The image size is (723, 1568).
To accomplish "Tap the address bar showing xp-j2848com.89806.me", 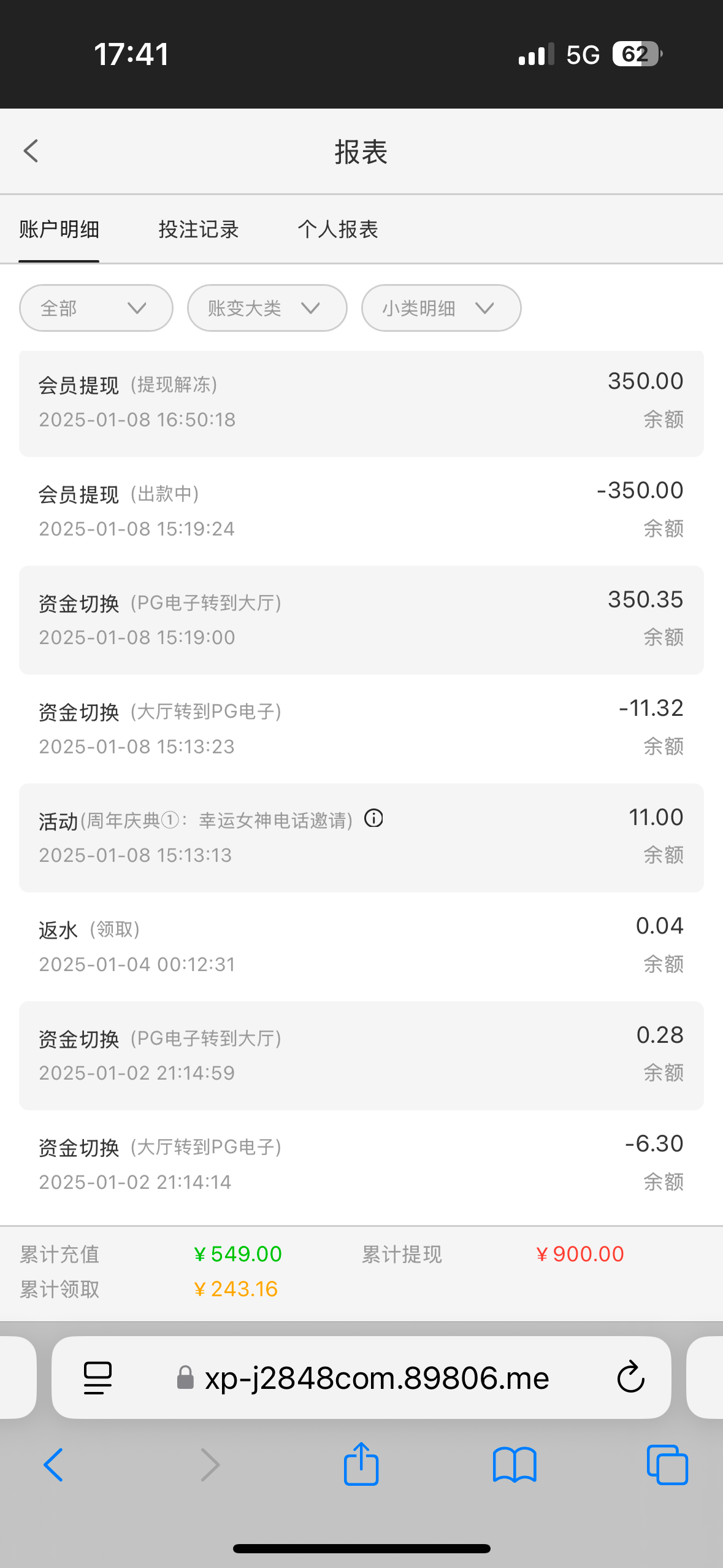I will click(x=375, y=1377).
